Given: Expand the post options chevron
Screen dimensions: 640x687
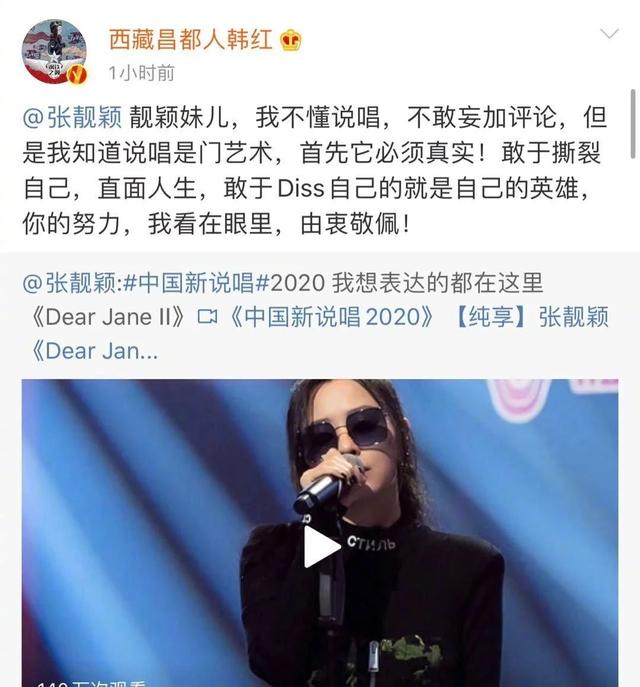Looking at the screenshot, I should pos(607,36).
